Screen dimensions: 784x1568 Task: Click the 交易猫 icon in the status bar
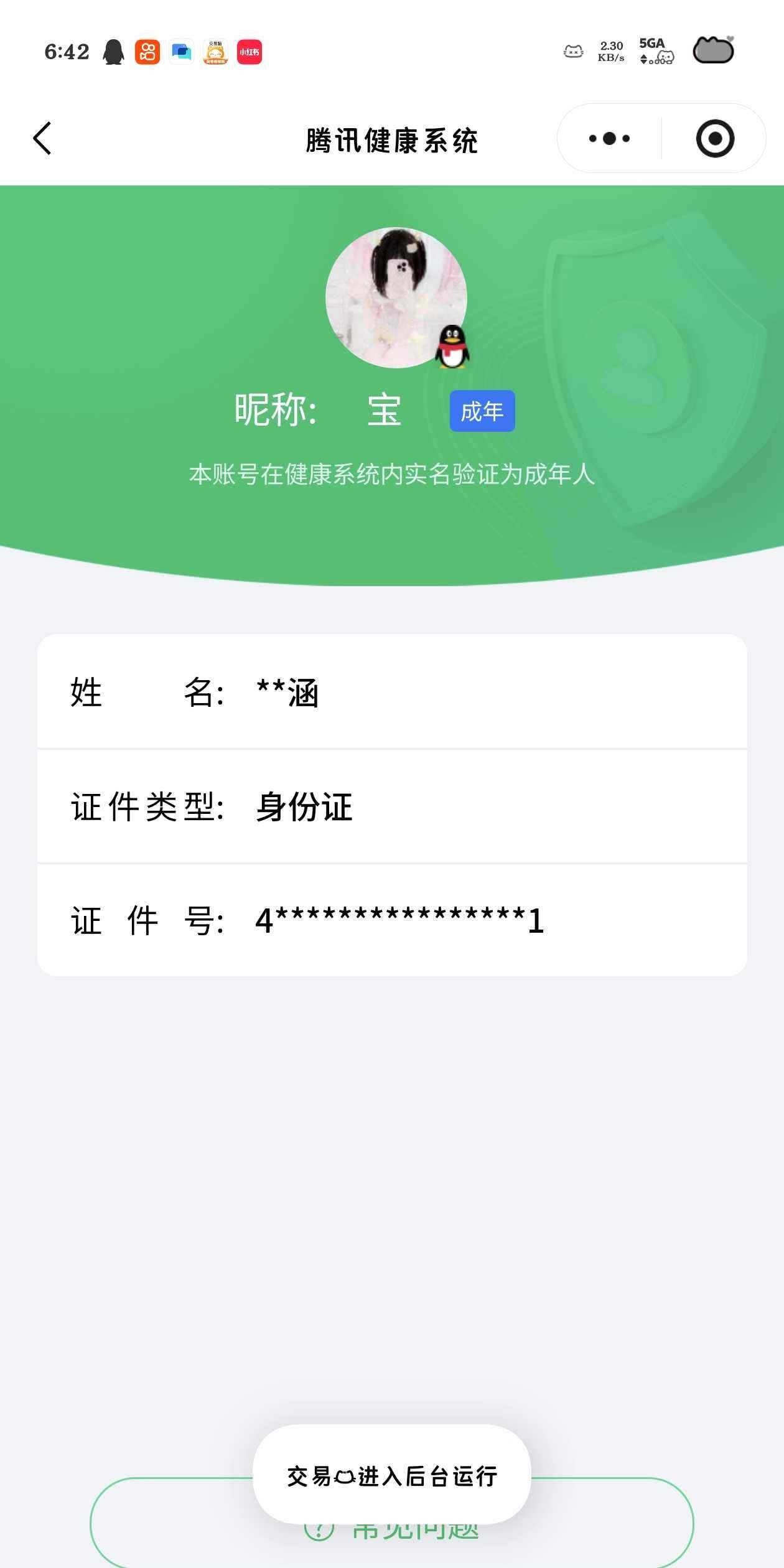(x=216, y=53)
